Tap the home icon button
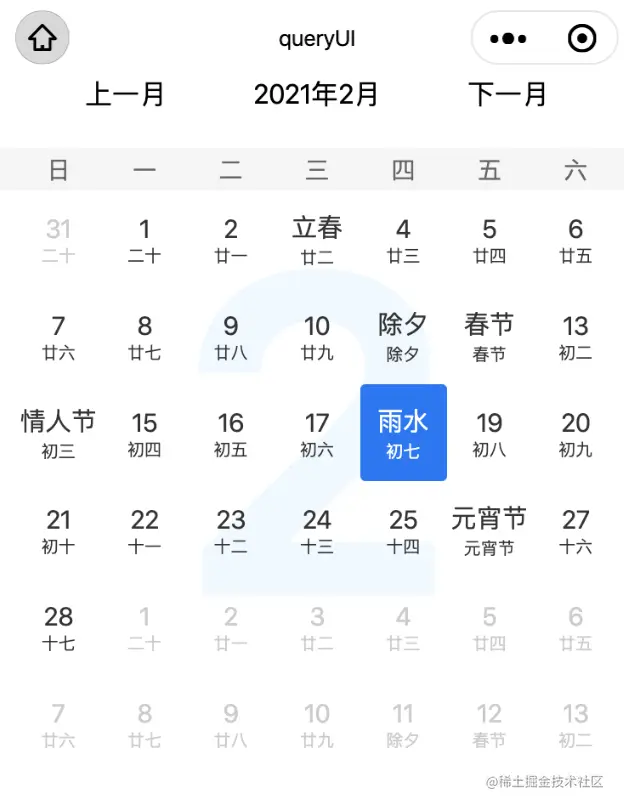 click(x=42, y=39)
